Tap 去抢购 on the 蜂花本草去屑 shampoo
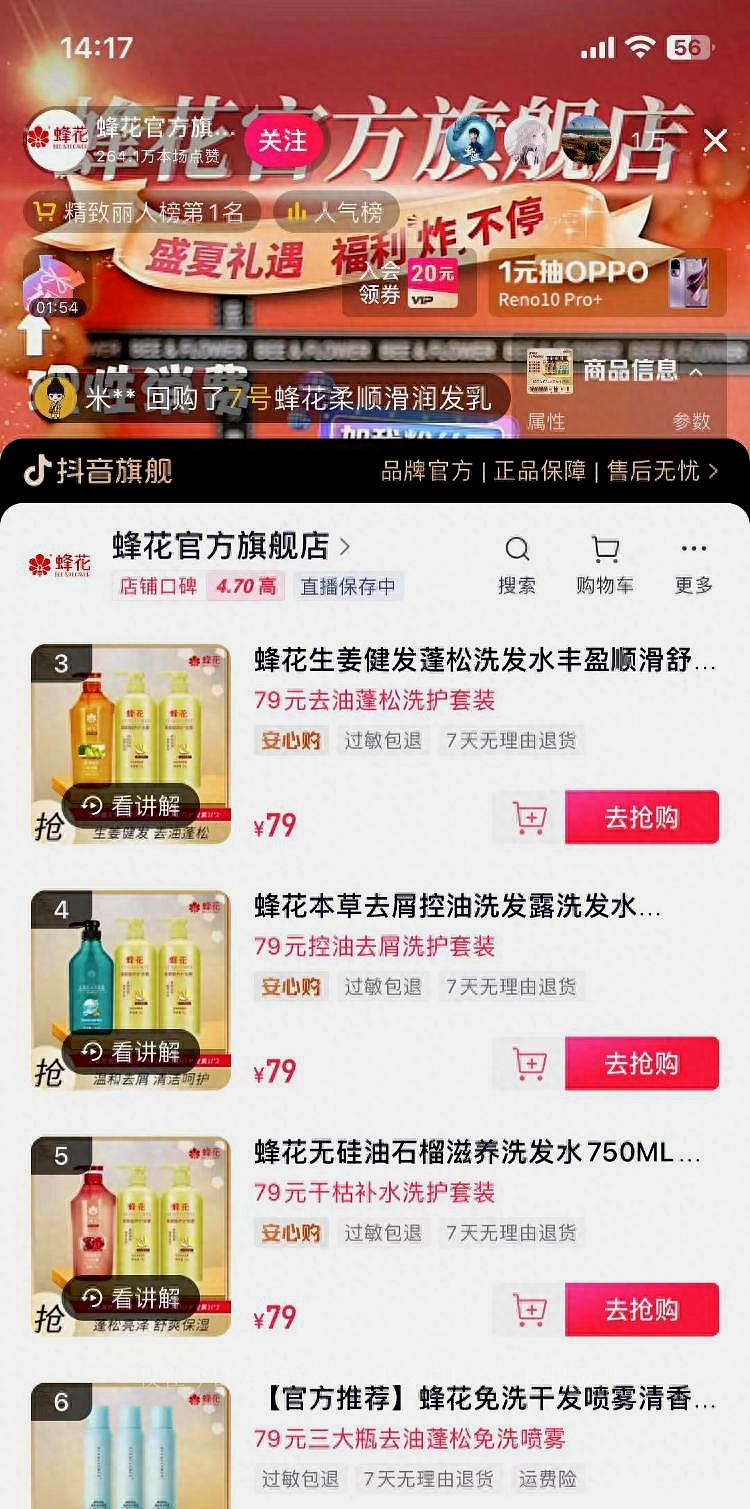 [x=641, y=1063]
